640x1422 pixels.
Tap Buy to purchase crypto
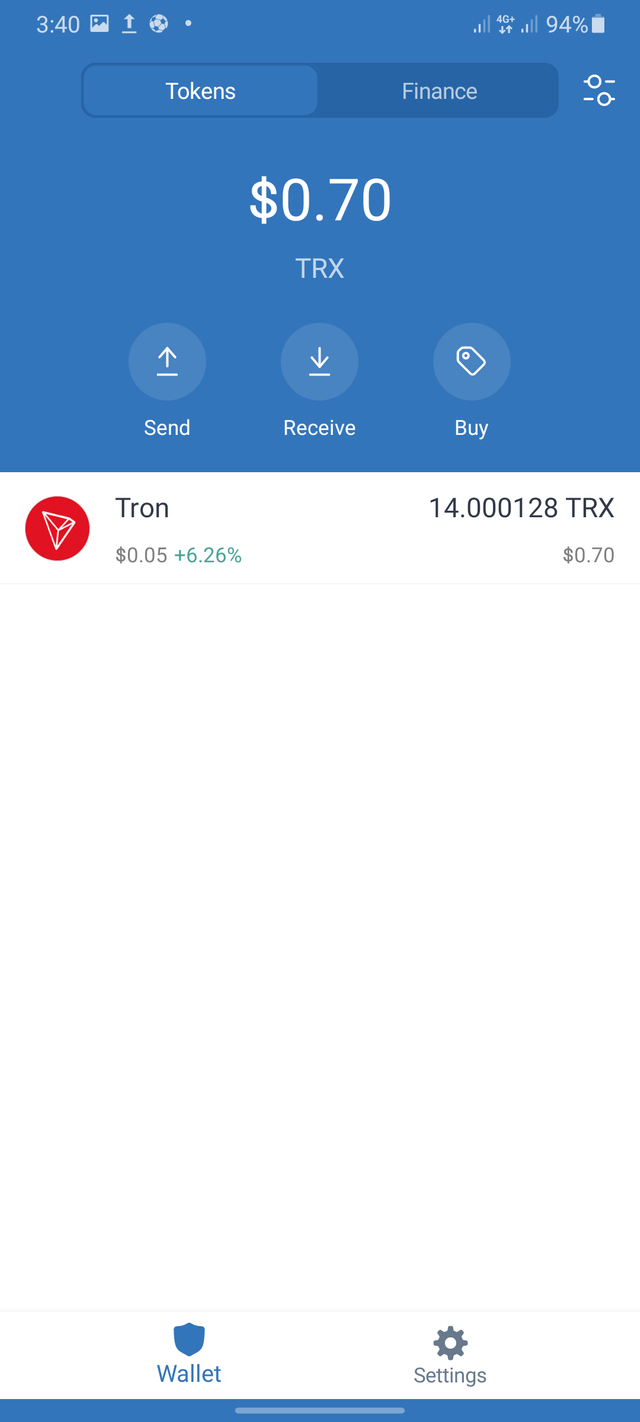[471, 381]
